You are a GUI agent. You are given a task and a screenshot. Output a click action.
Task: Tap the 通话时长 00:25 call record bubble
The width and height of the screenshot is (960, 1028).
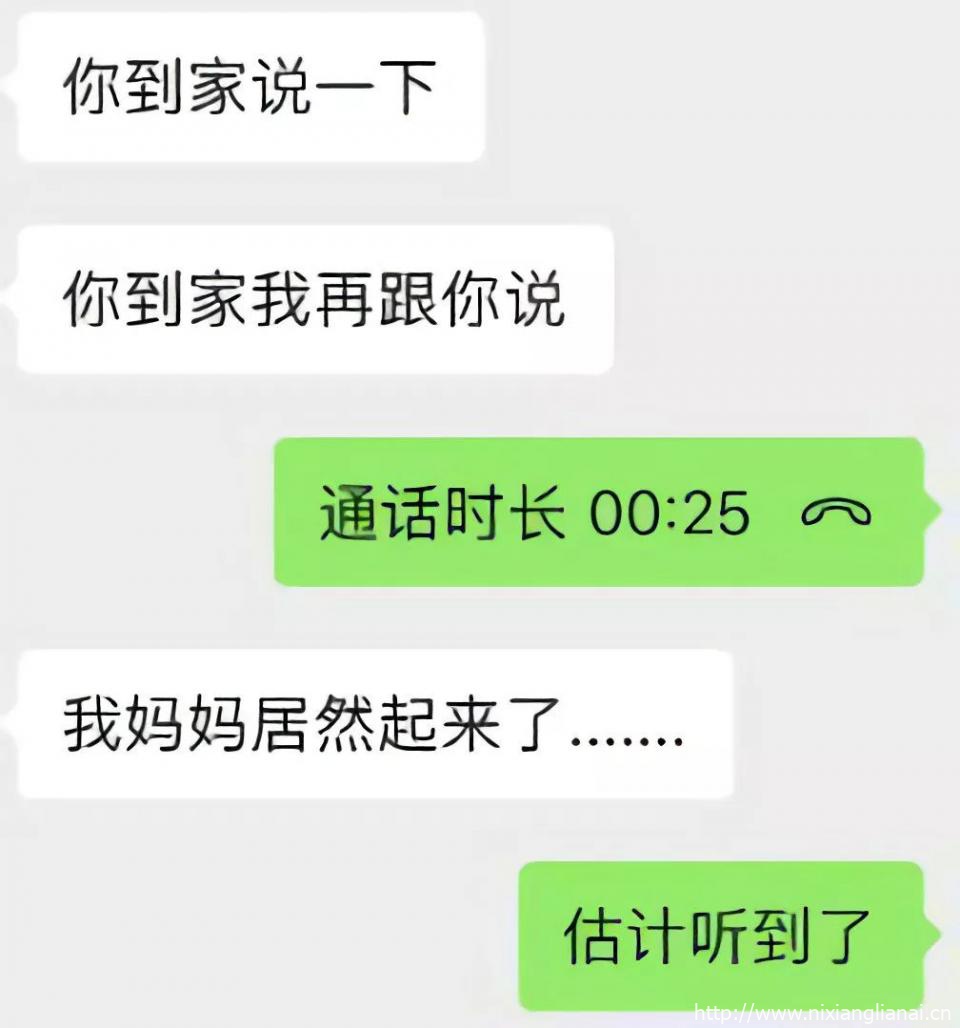[598, 512]
